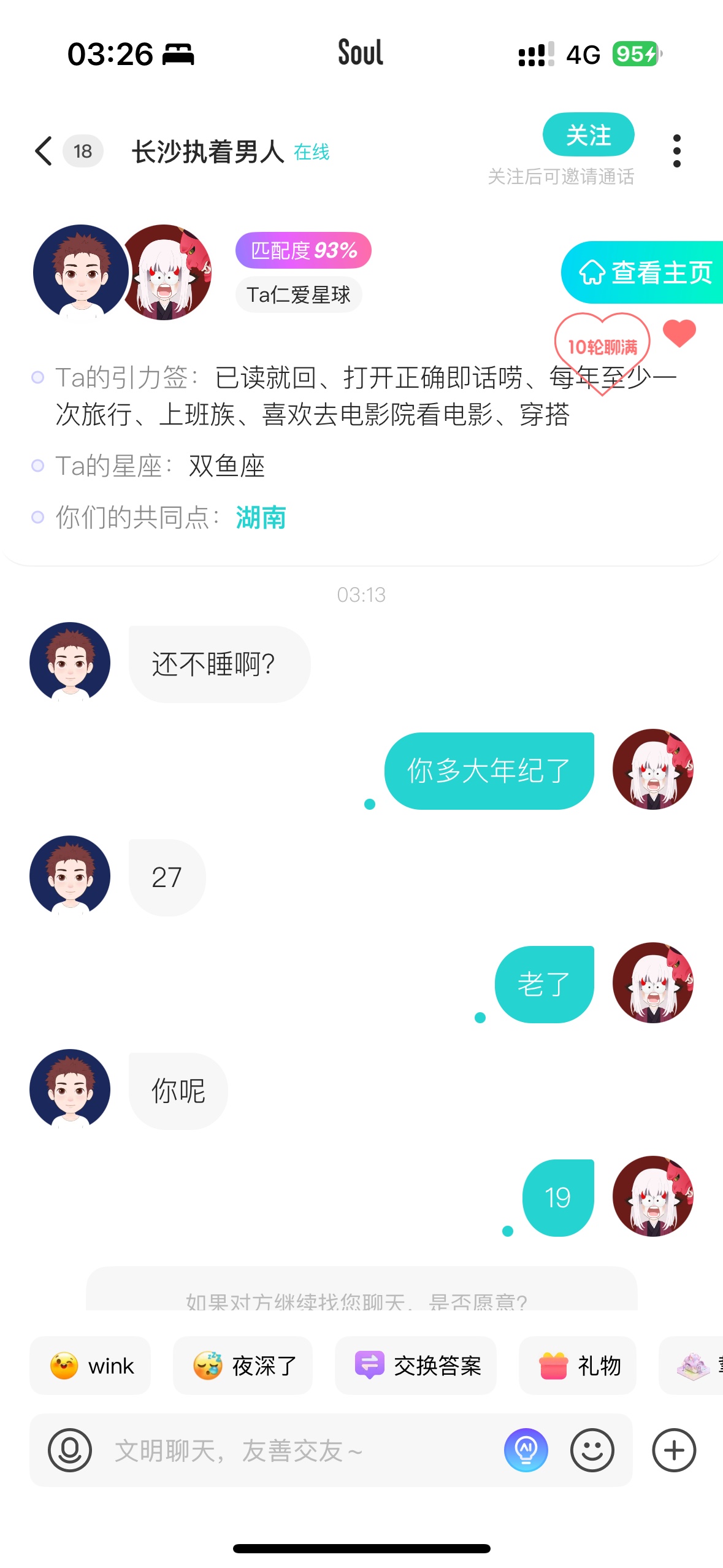Focus the 文明聊天 message field

(300, 1450)
